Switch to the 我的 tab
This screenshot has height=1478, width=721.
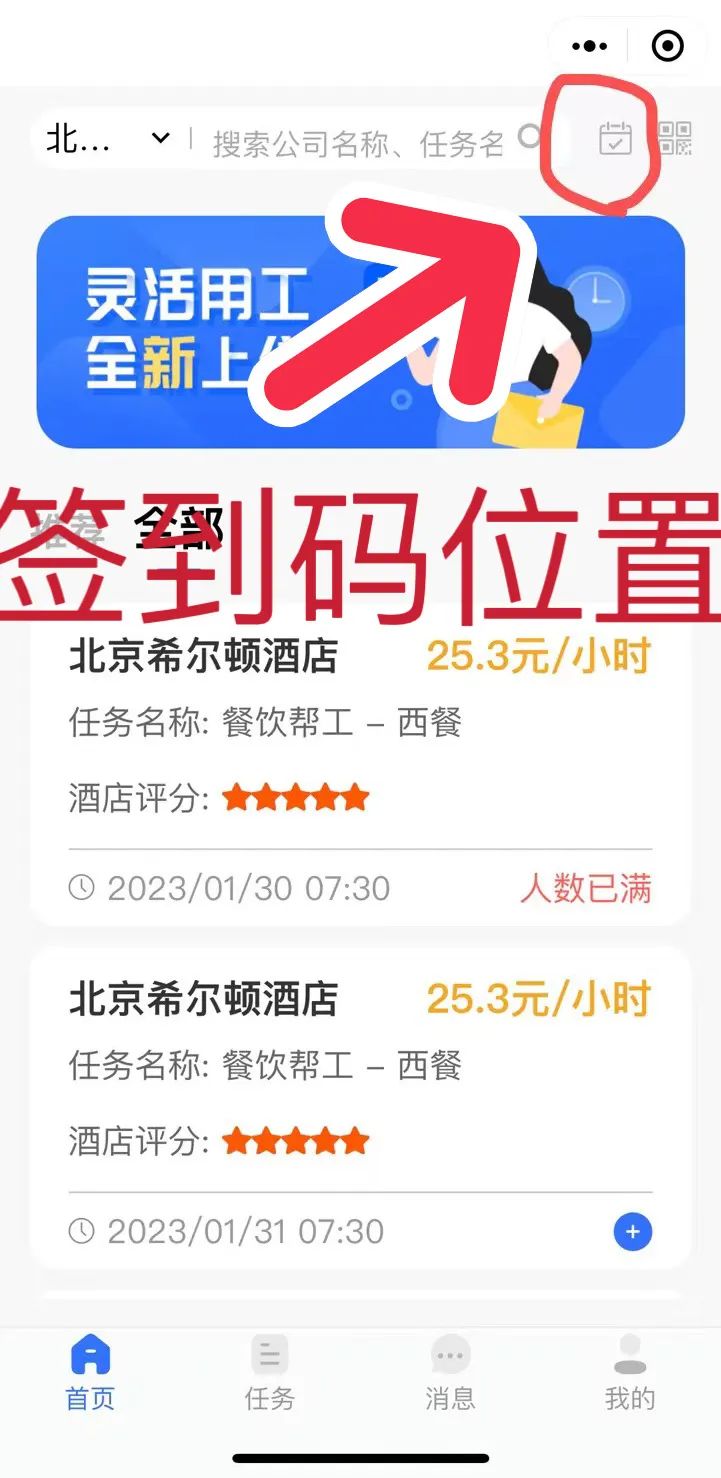[x=630, y=1372]
